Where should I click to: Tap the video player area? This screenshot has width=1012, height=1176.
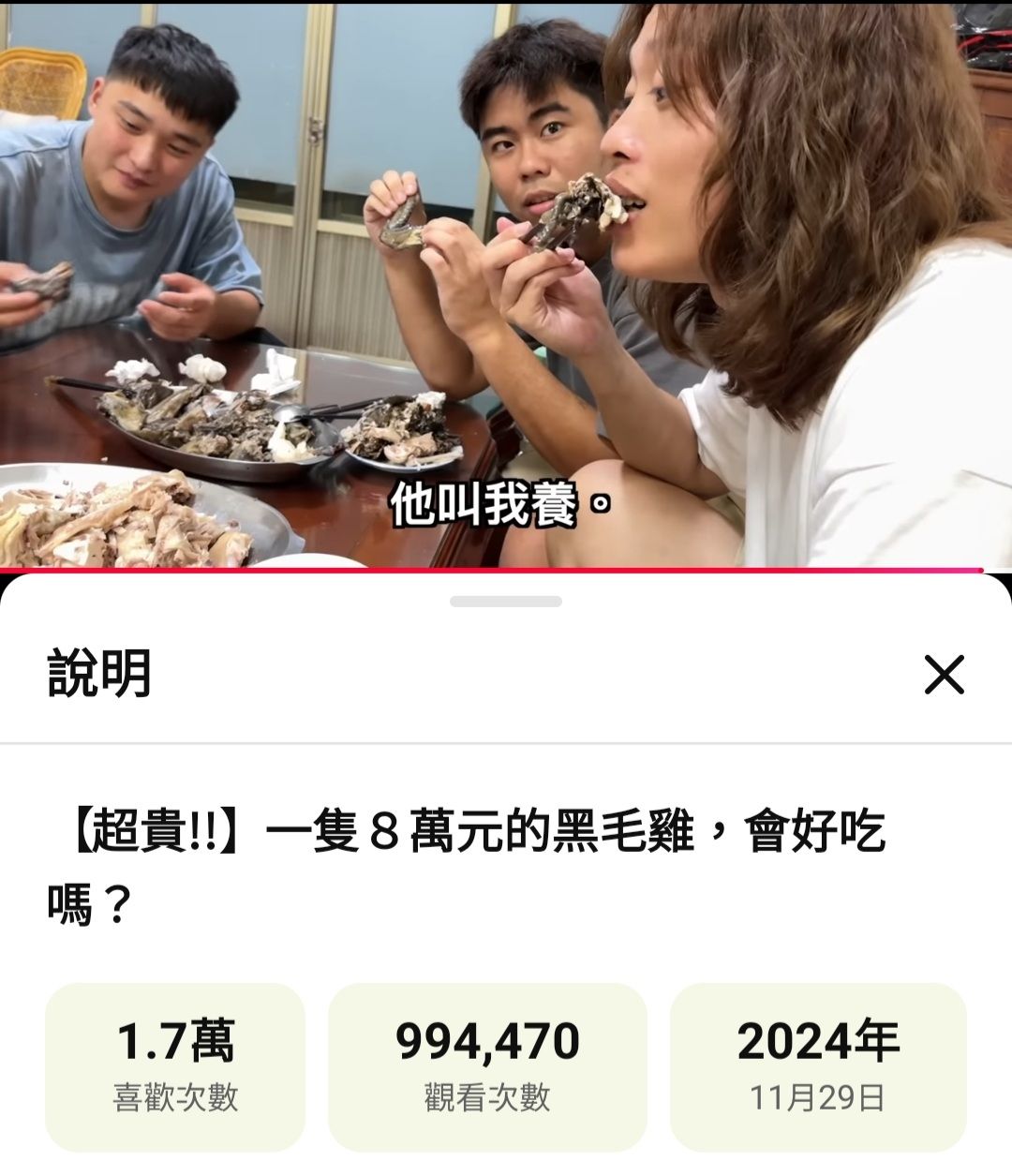point(506,281)
